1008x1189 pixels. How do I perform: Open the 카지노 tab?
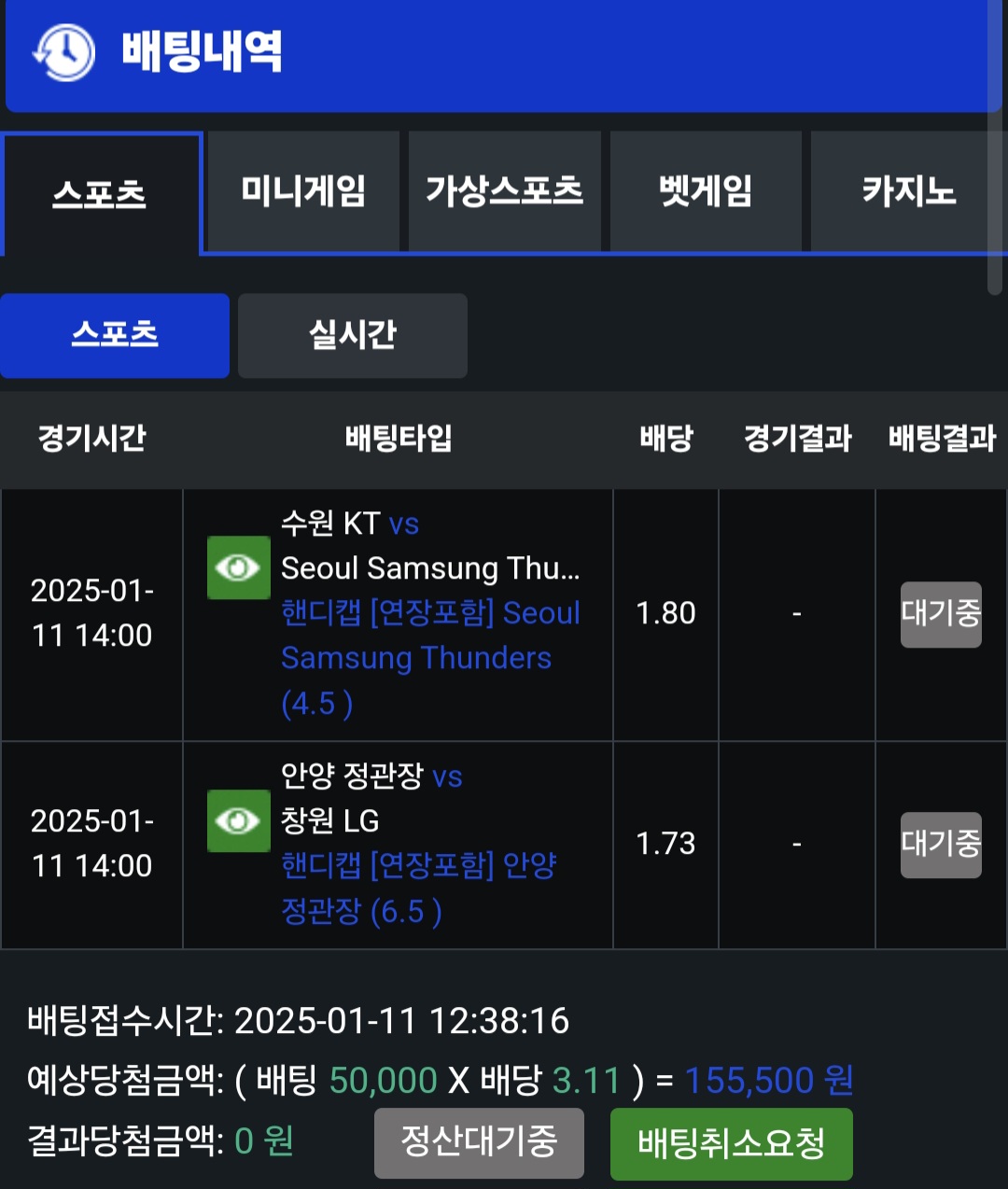coord(907,192)
